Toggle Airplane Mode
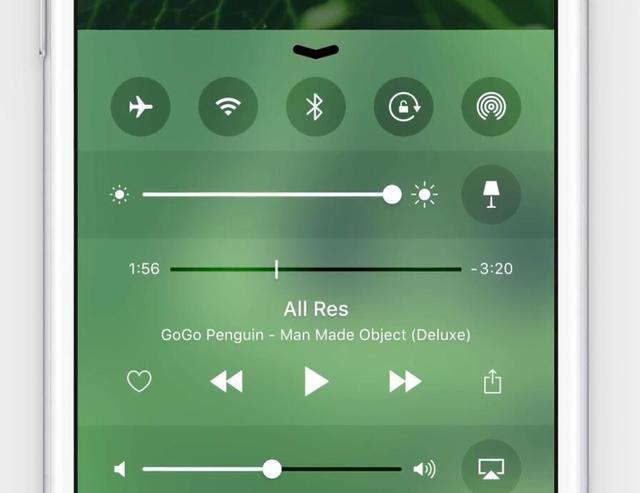 [x=140, y=105]
